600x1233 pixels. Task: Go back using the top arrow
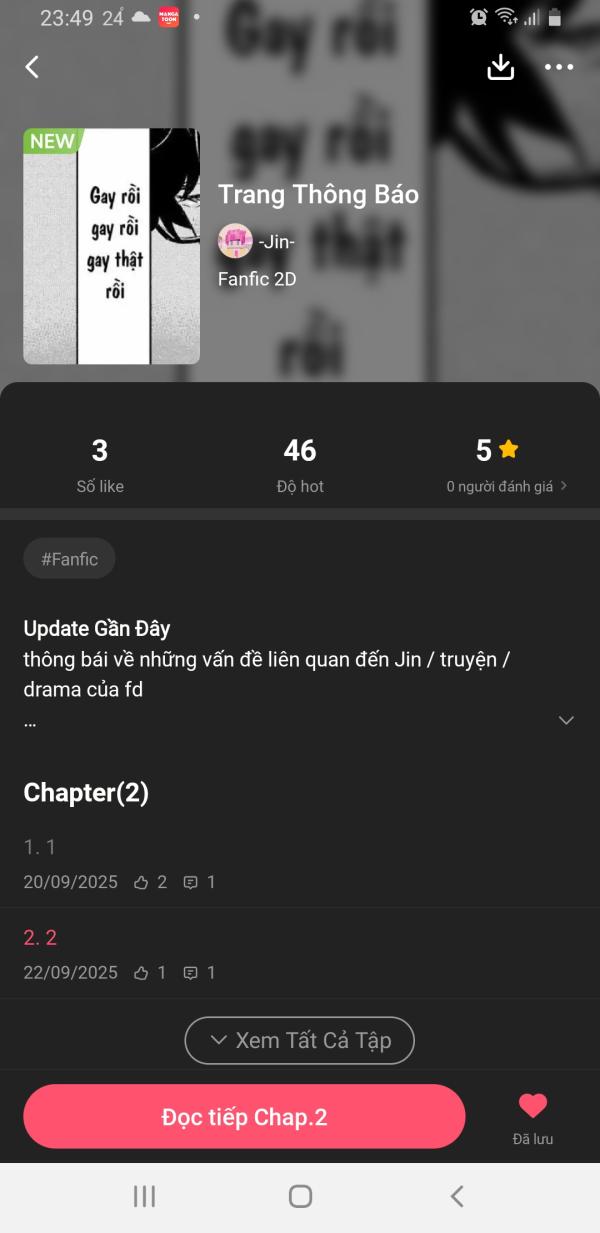coord(32,67)
